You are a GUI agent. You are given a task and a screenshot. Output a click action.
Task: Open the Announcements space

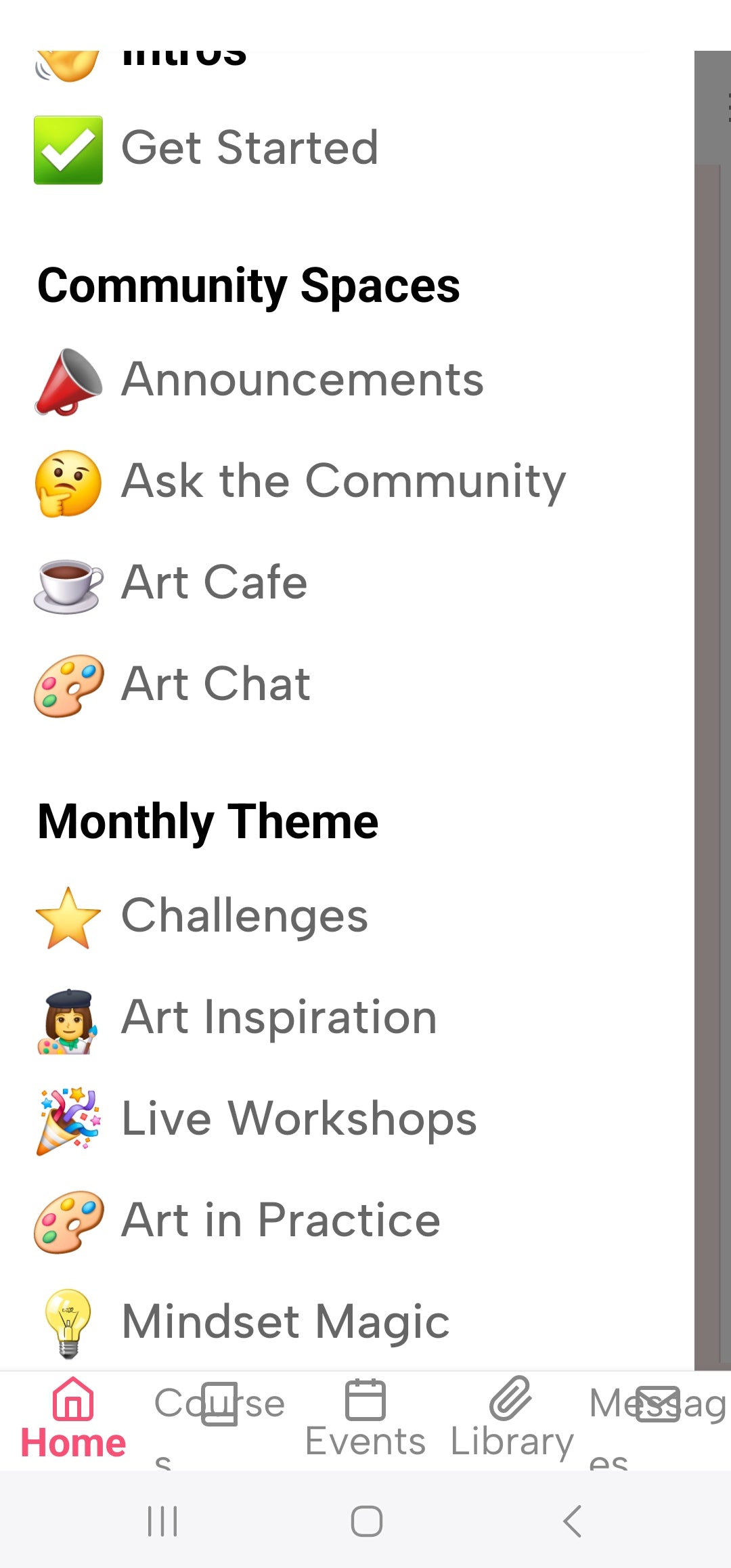(x=259, y=380)
